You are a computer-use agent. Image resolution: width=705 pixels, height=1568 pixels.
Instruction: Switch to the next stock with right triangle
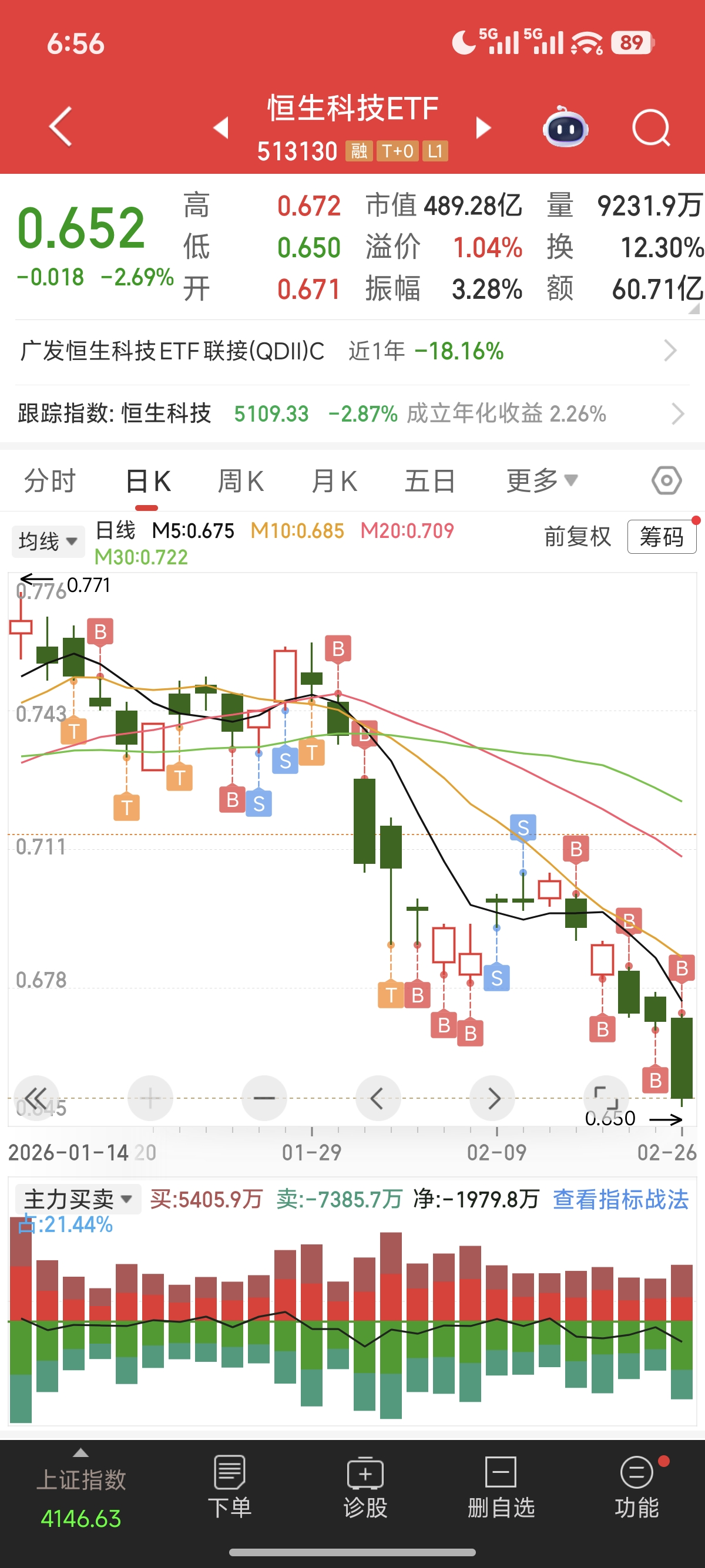click(x=483, y=128)
